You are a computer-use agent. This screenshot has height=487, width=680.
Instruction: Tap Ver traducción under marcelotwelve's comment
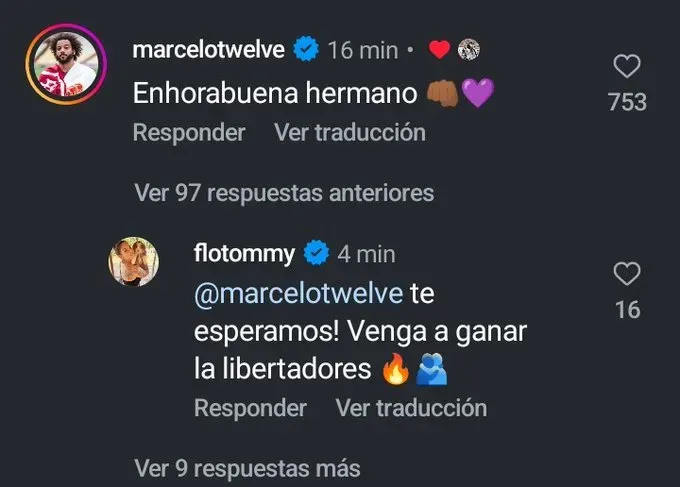[349, 132]
